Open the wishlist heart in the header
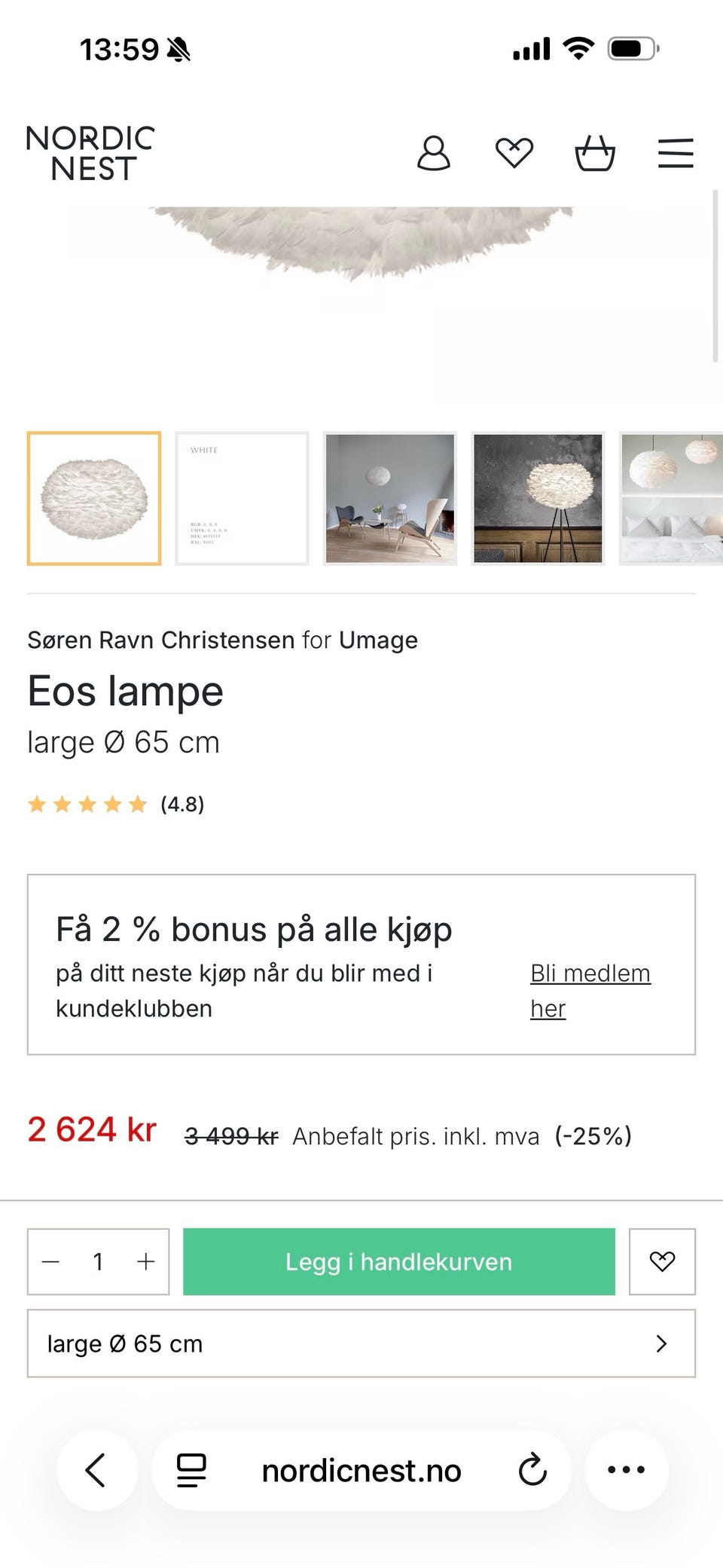 tap(514, 153)
